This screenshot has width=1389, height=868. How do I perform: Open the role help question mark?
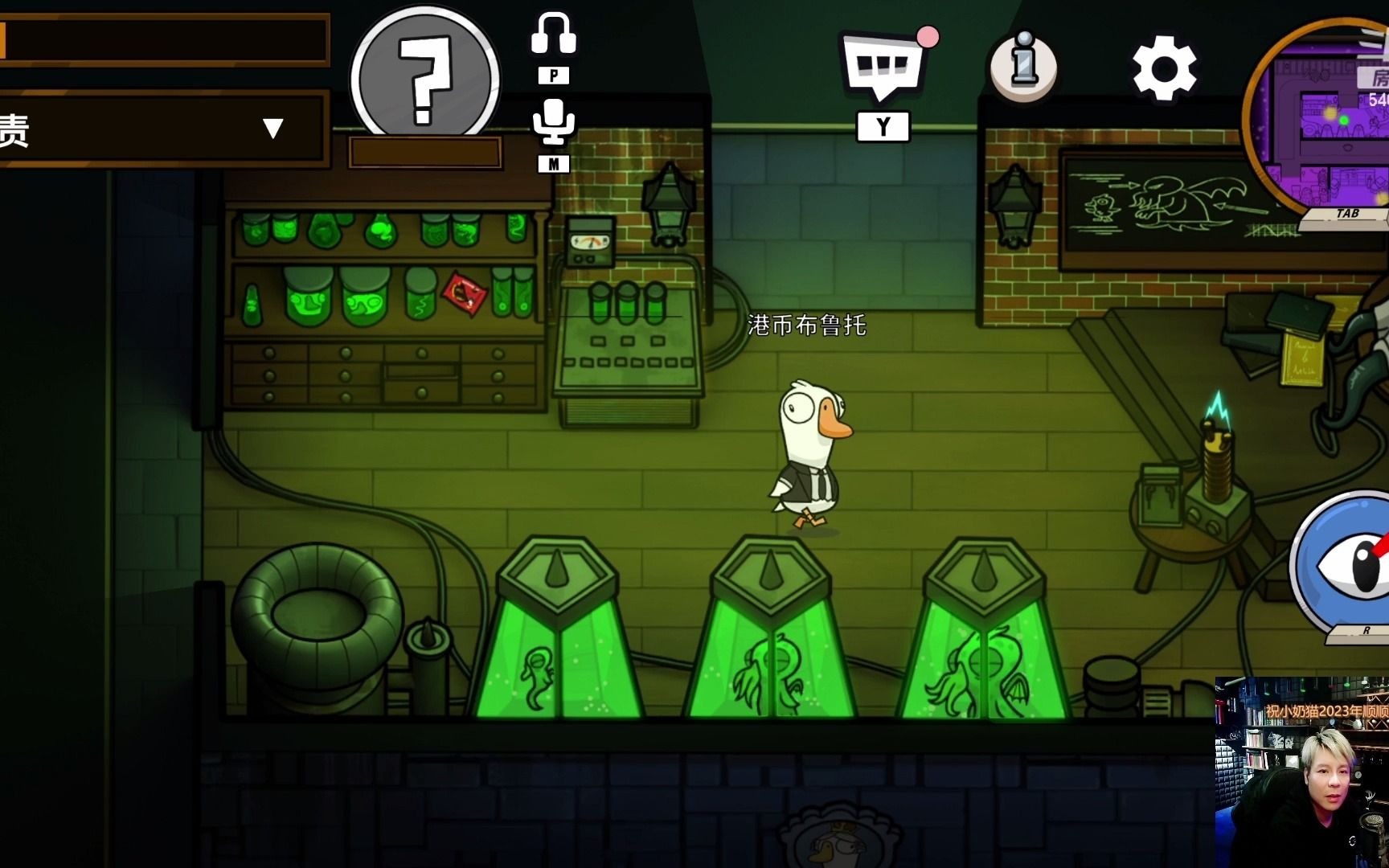(424, 79)
